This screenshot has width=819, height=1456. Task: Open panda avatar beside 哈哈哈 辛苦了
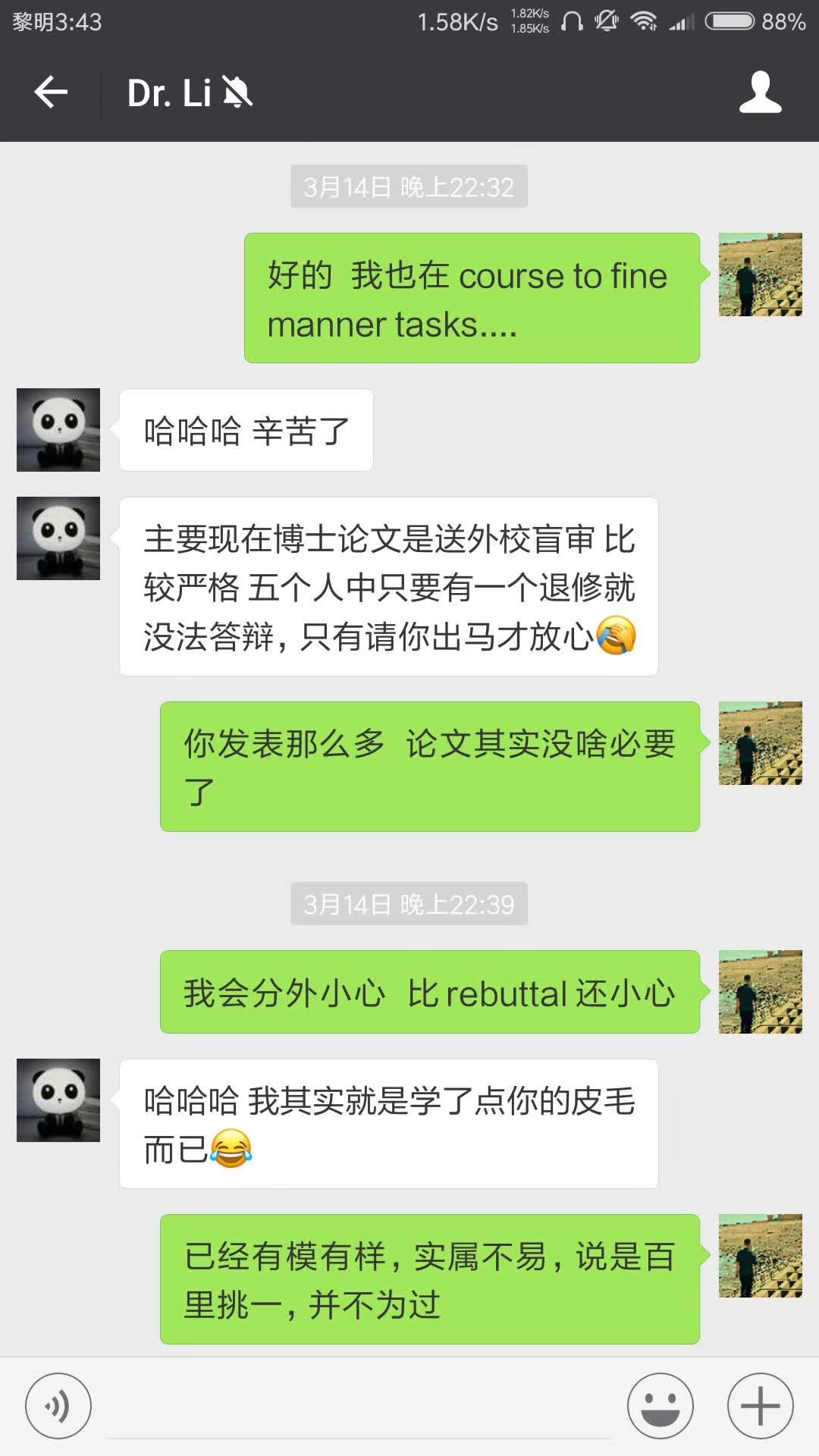(58, 430)
